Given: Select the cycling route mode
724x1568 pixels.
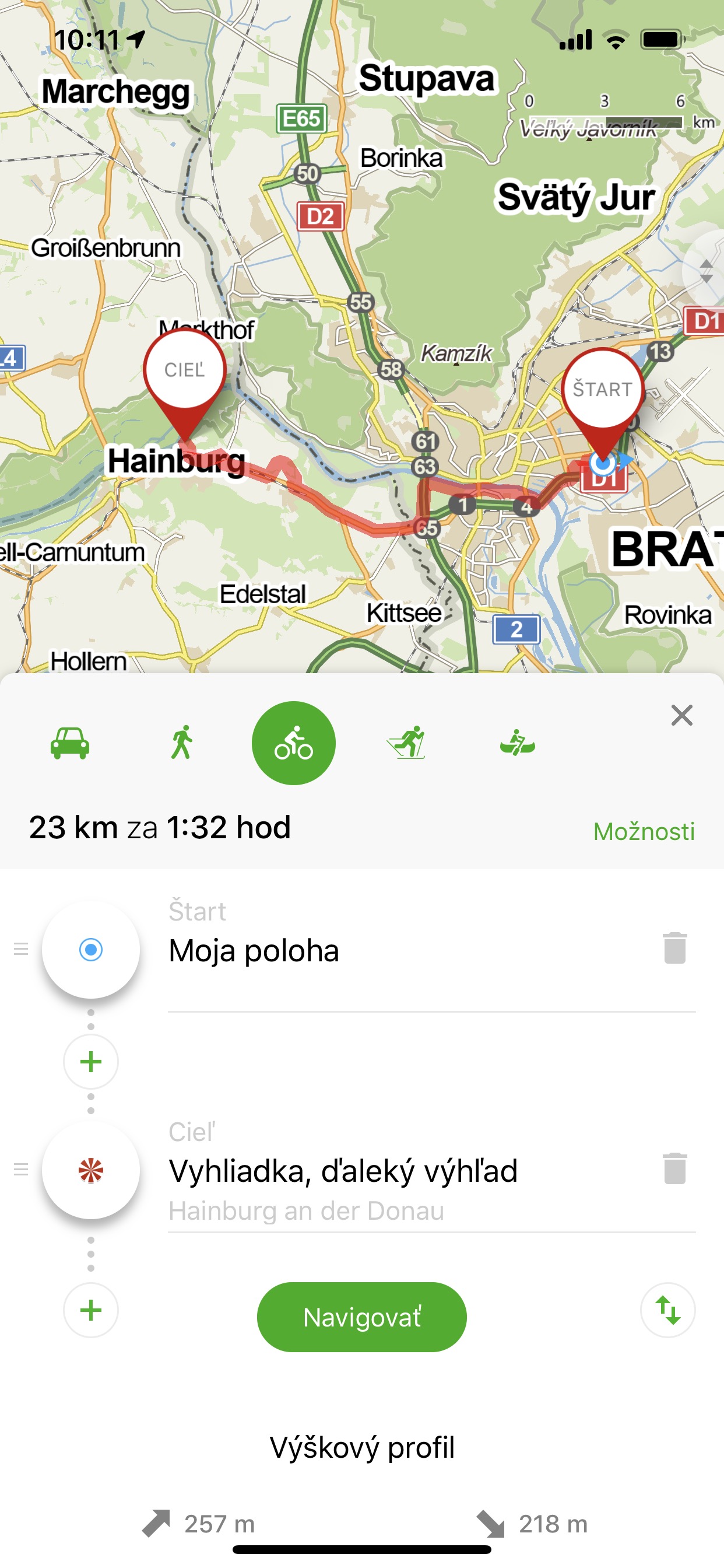Looking at the screenshot, I should click(x=293, y=743).
